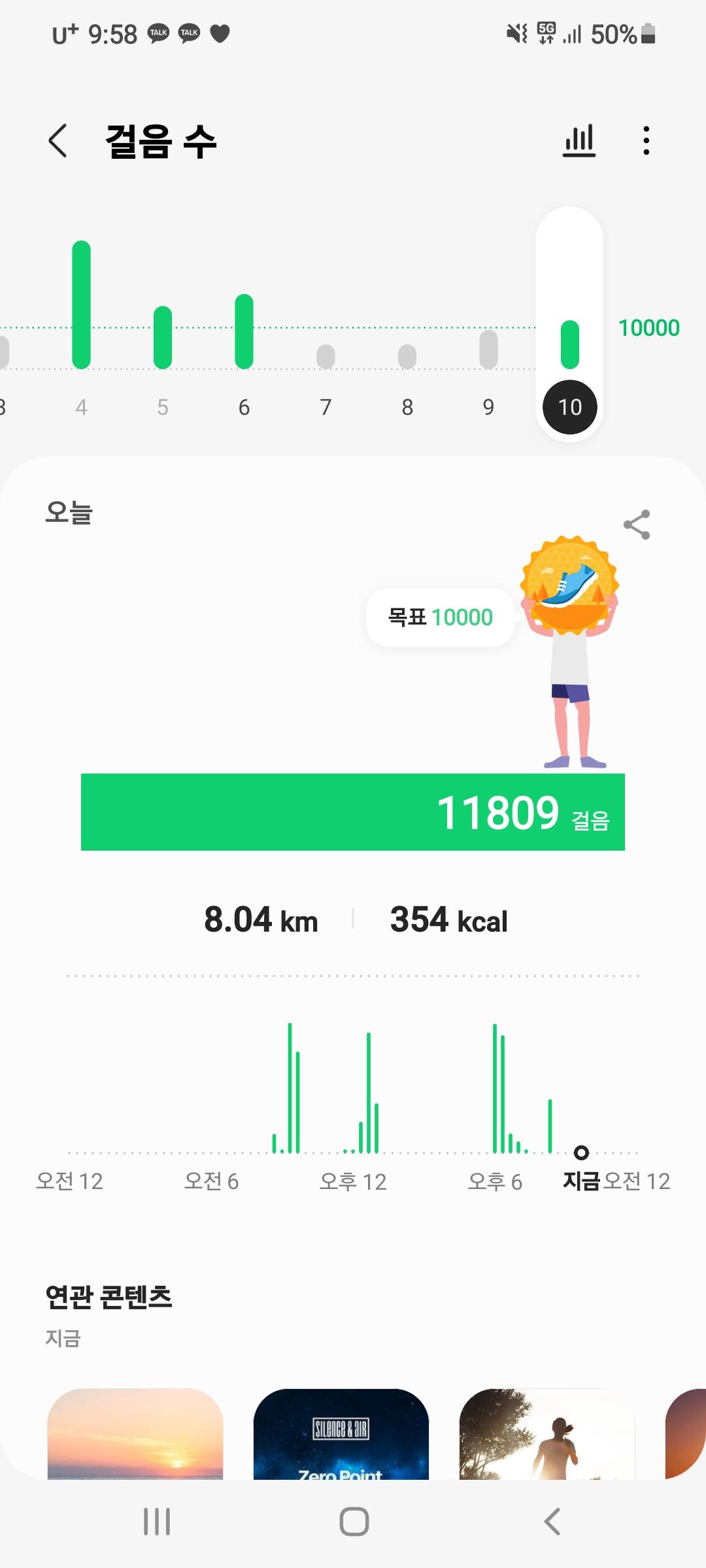
Task: Open the three-dot overflow menu
Action: (x=646, y=140)
